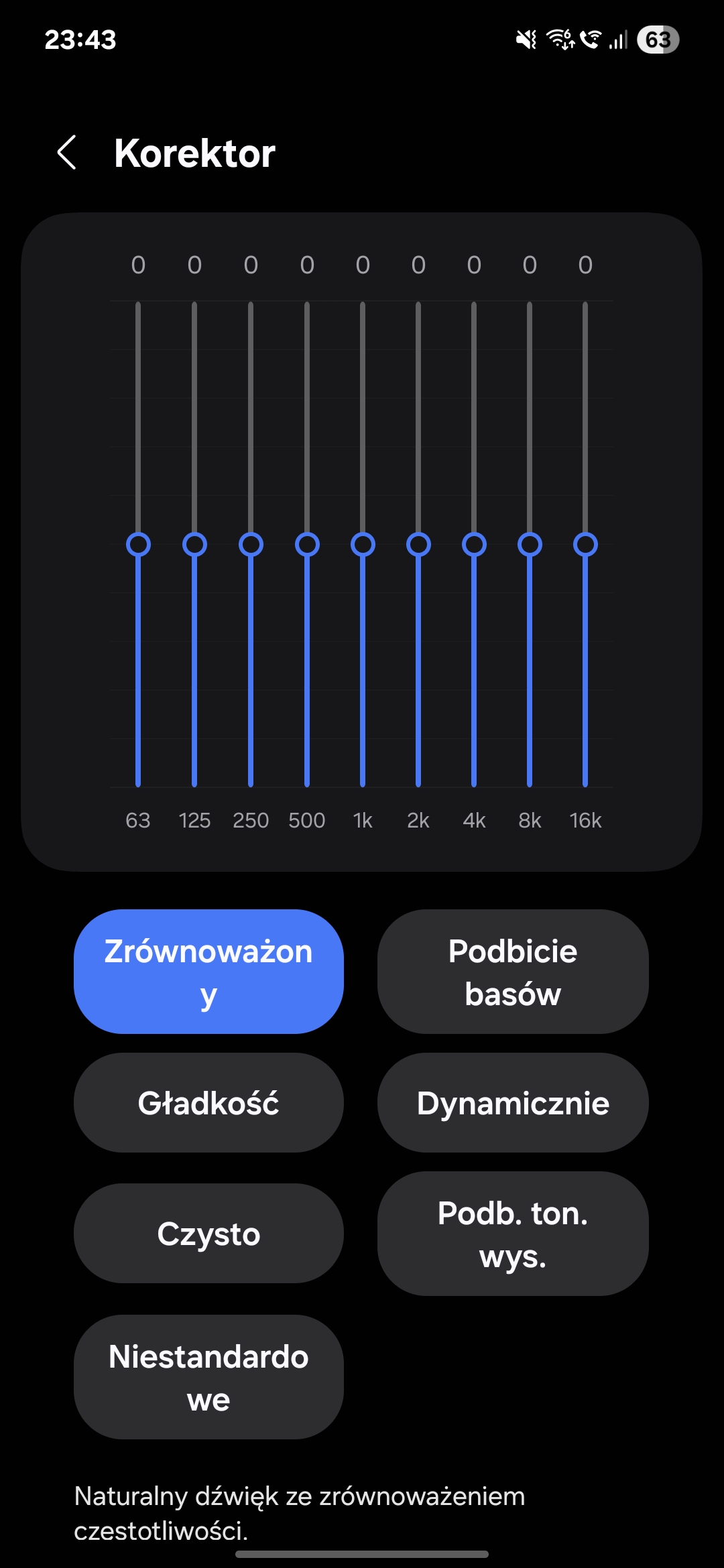This screenshot has height=1568, width=724.
Task: Tap the 16k band slider handle
Action: 585,545
